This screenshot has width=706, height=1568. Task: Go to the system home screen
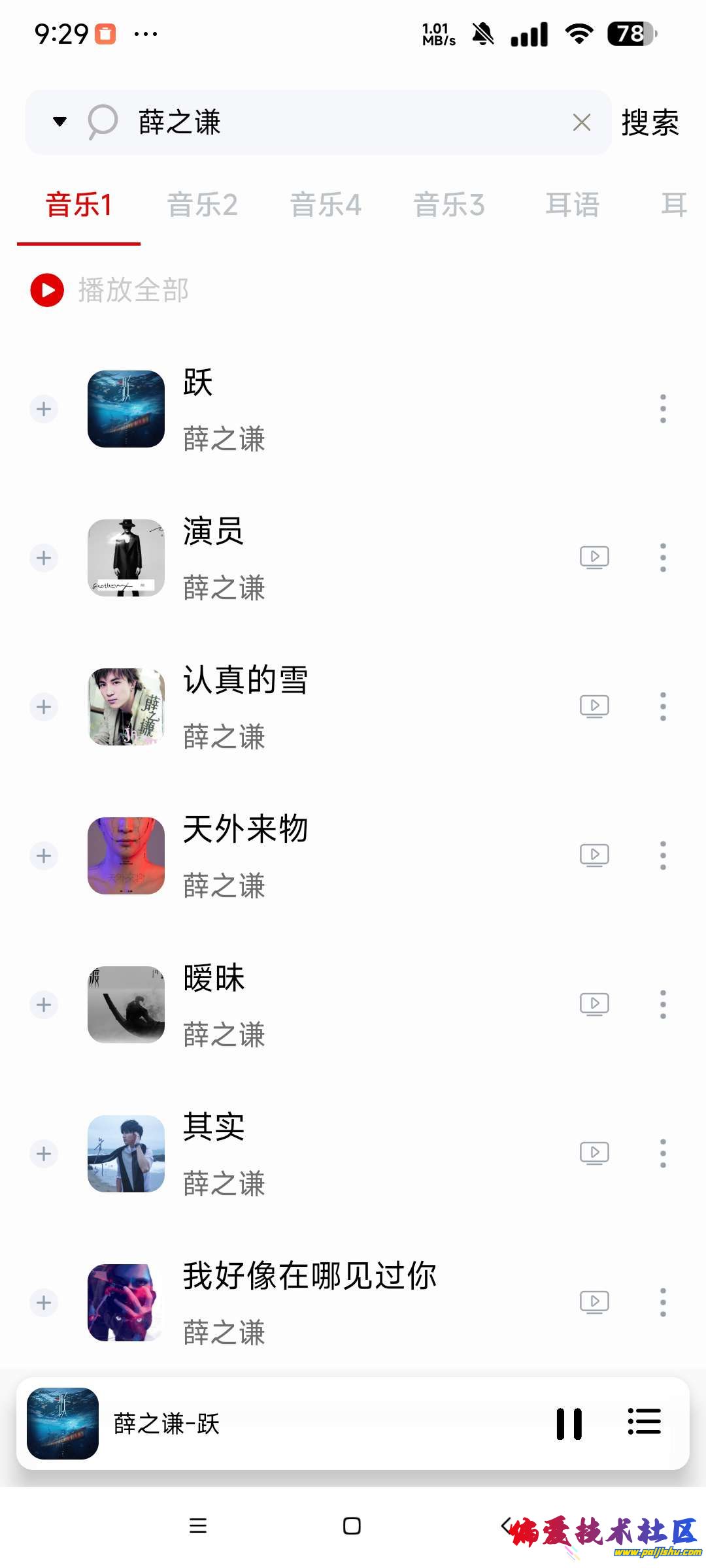click(x=352, y=1526)
